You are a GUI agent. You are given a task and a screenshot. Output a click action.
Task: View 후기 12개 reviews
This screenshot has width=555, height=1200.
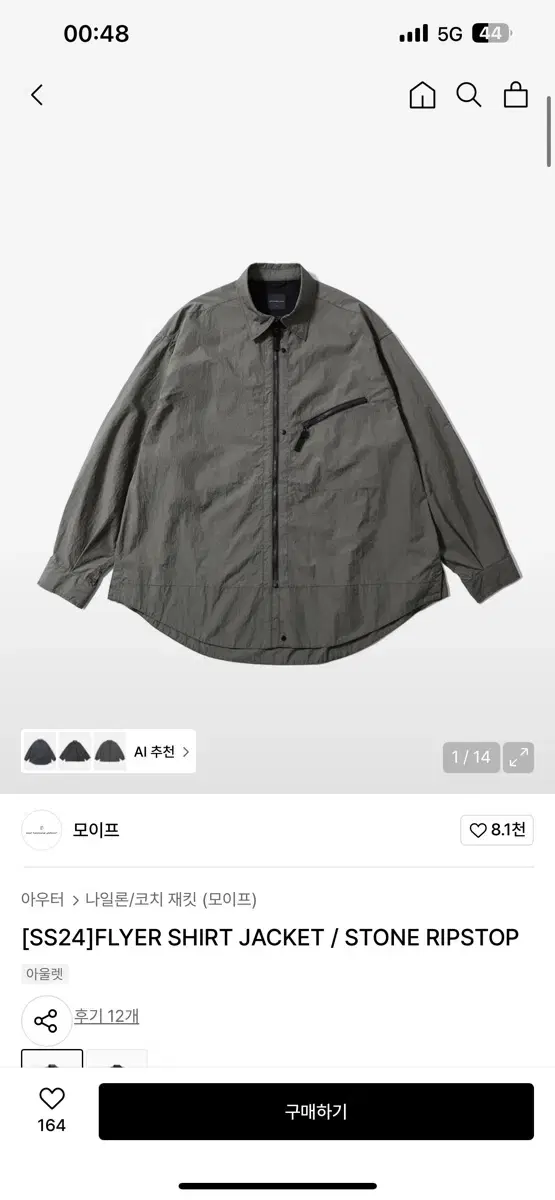pos(106,1016)
